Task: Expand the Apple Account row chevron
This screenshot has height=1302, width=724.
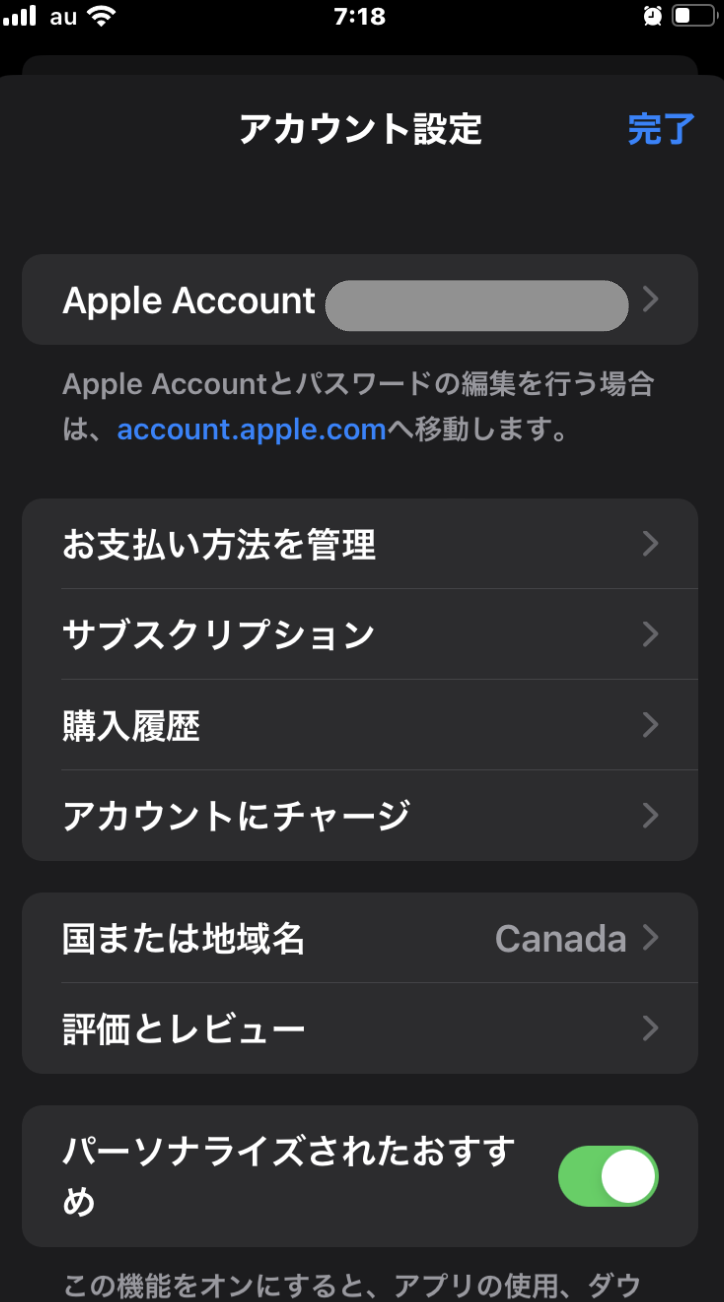Action: pyautogui.click(x=648, y=300)
